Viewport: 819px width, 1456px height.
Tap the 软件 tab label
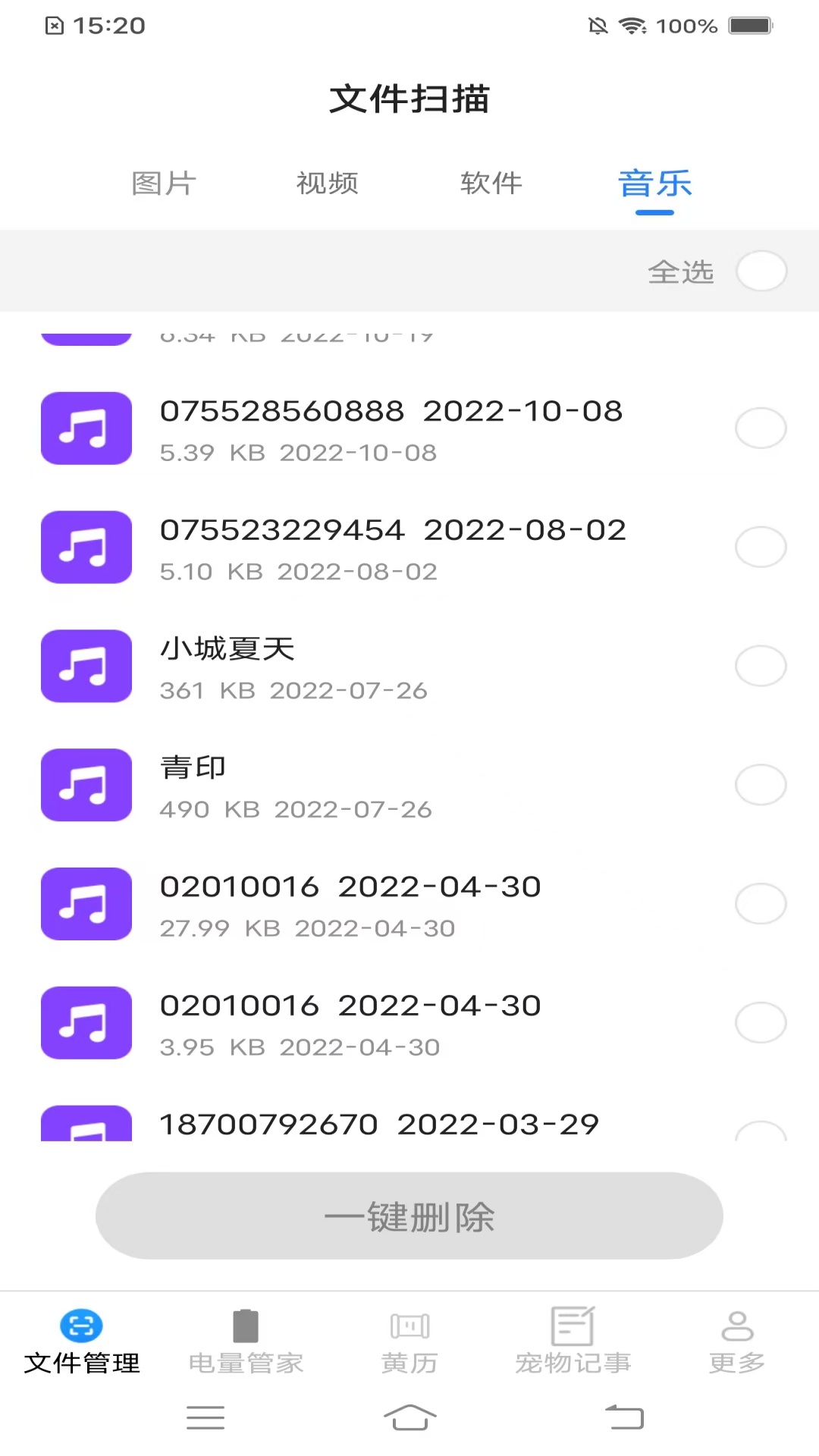(491, 184)
